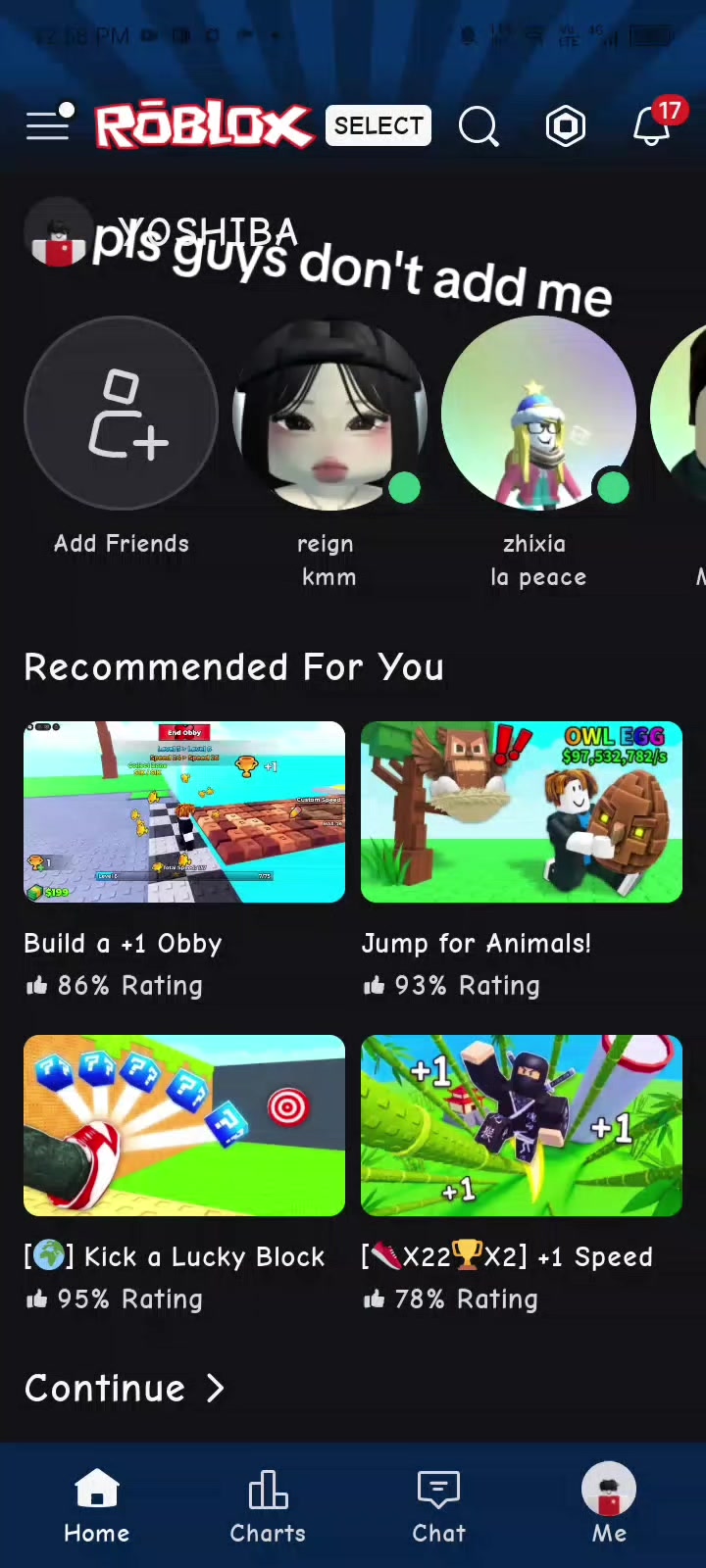
Task: Switch to the Me tab
Action: click(609, 1506)
